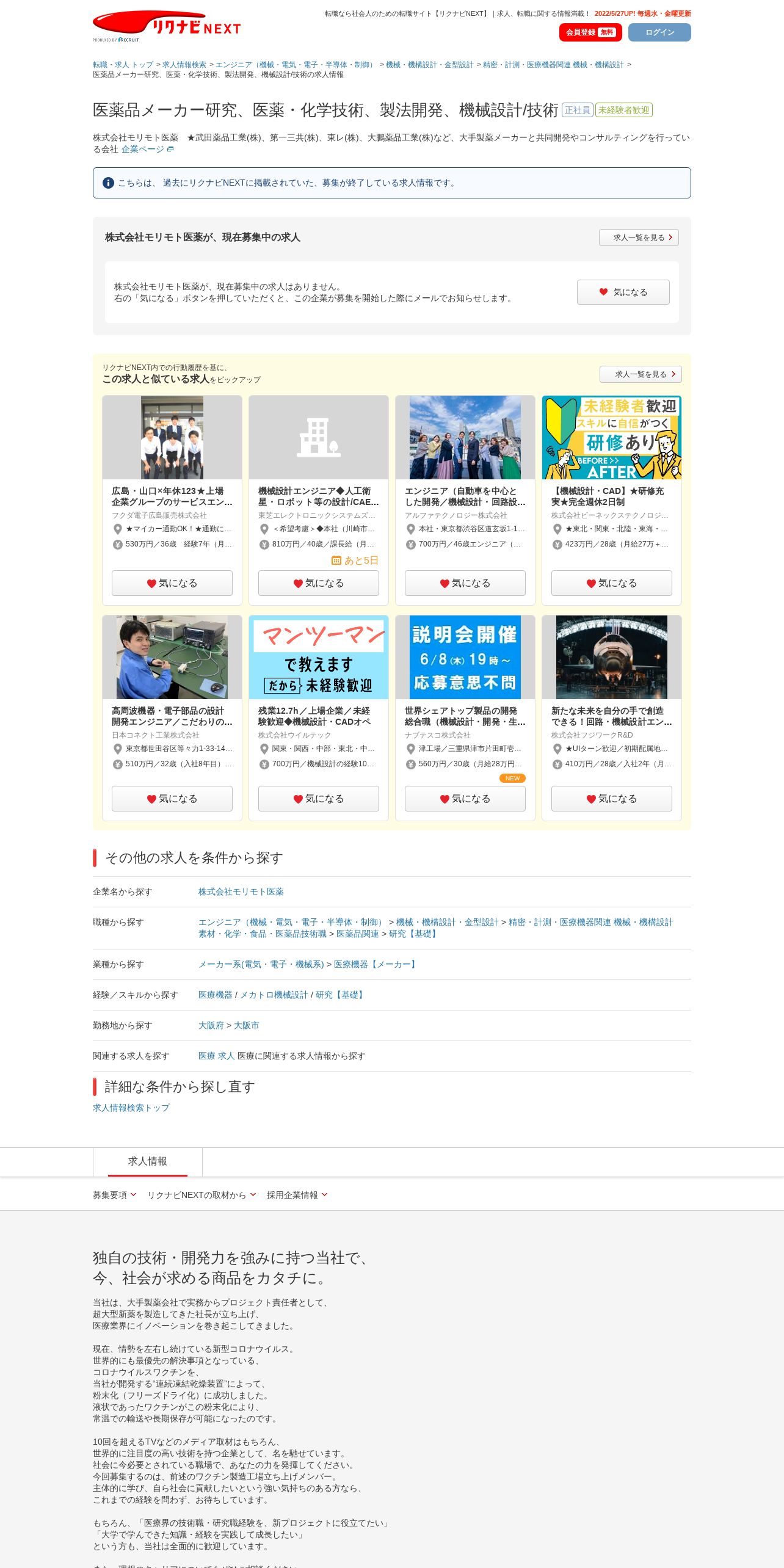The height and width of the screenshot is (1568, 784).
Task: Open the 大阪市 location link
Action: 247,1025
